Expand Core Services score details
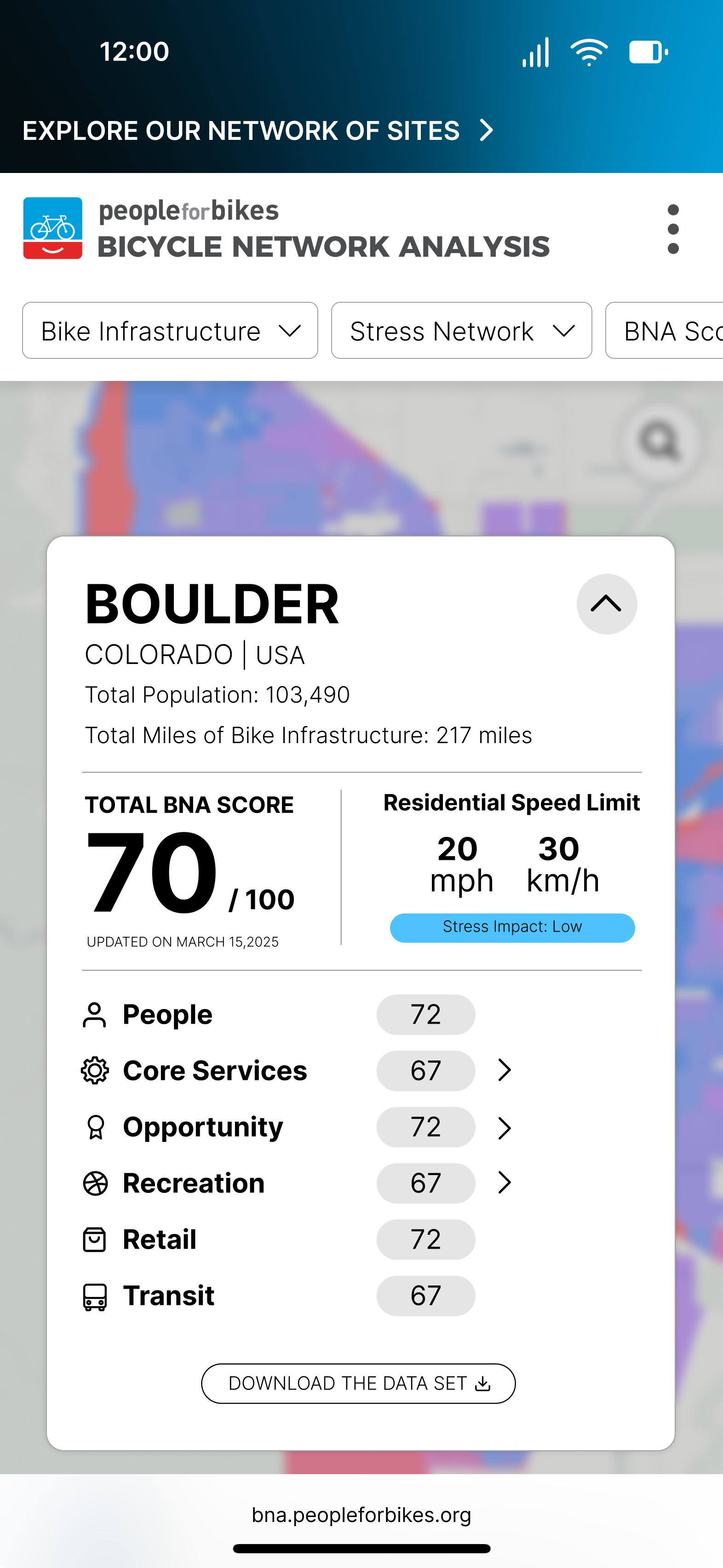723x1568 pixels. click(504, 1070)
